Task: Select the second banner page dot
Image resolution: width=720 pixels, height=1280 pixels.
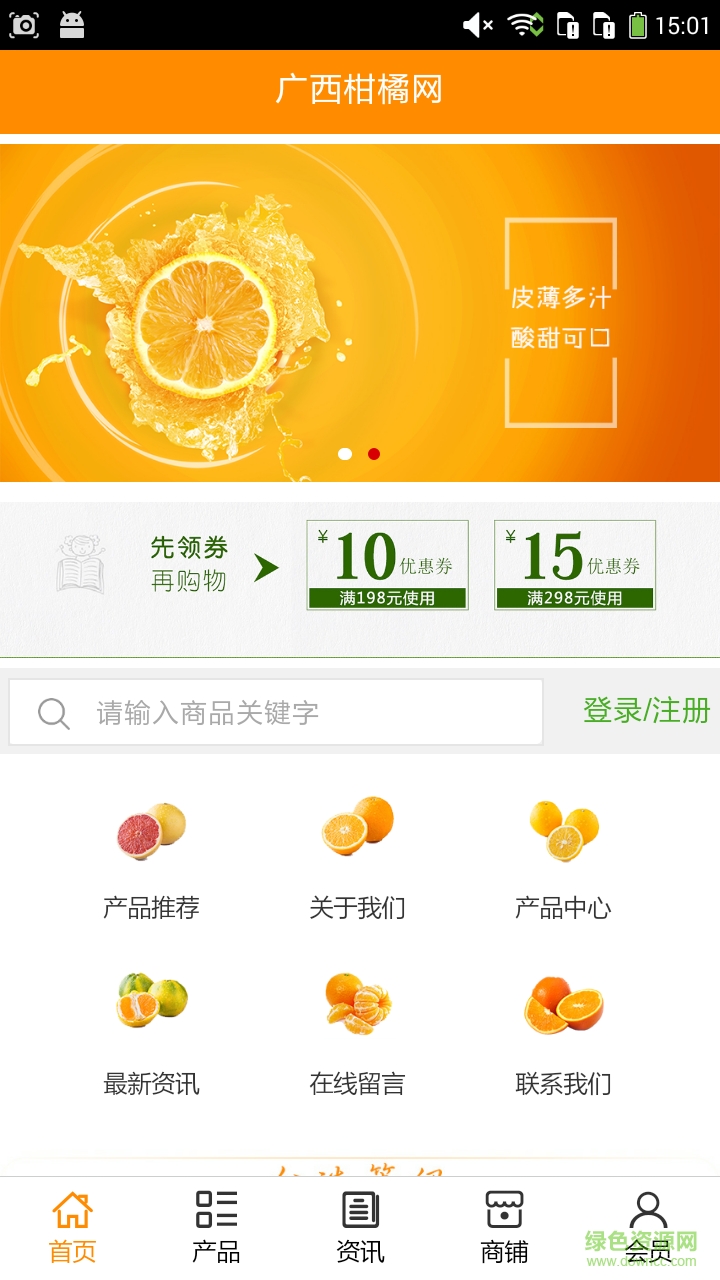Action: [x=374, y=454]
